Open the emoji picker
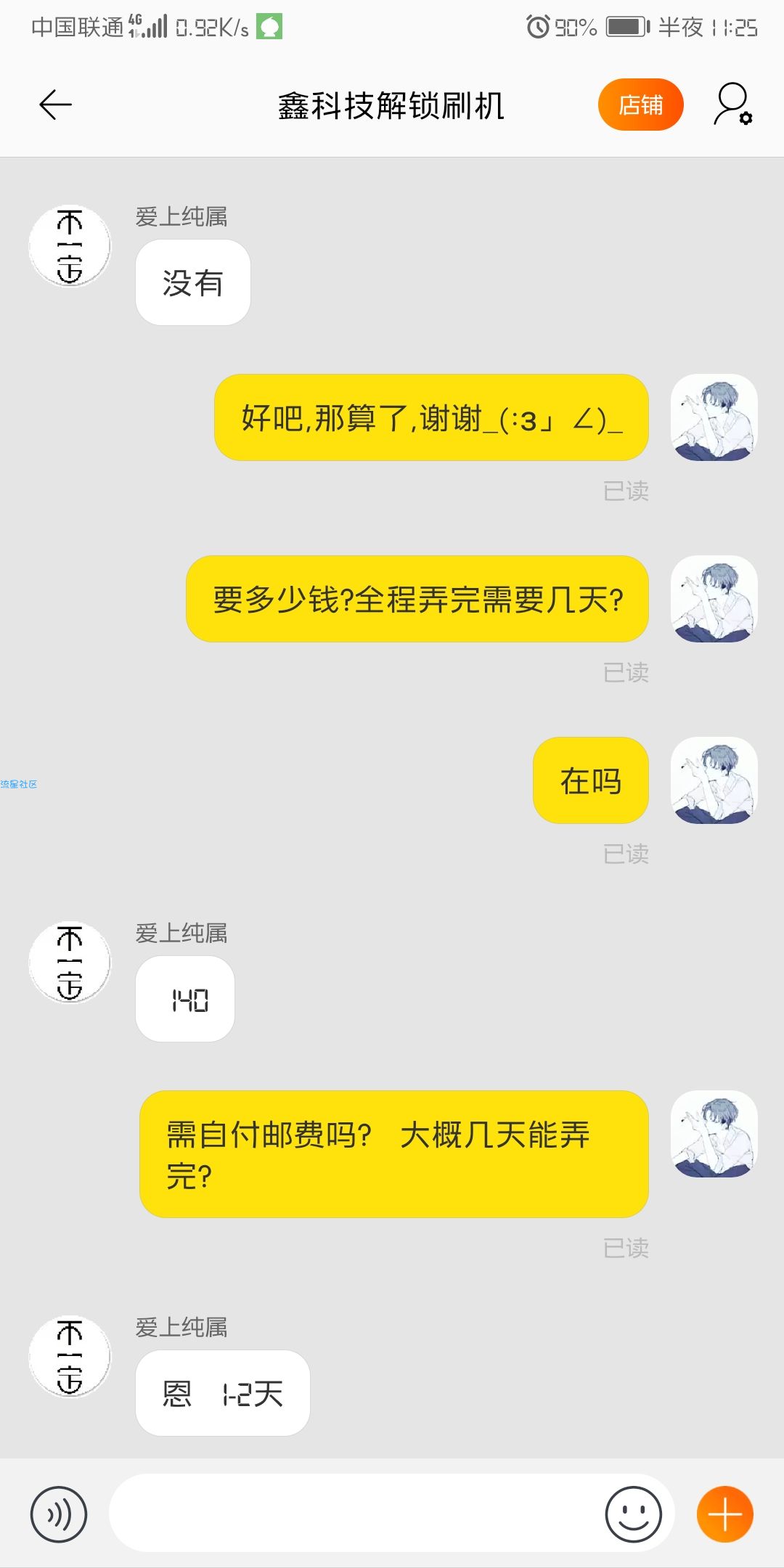Image resolution: width=784 pixels, height=1568 pixels. point(633,1514)
